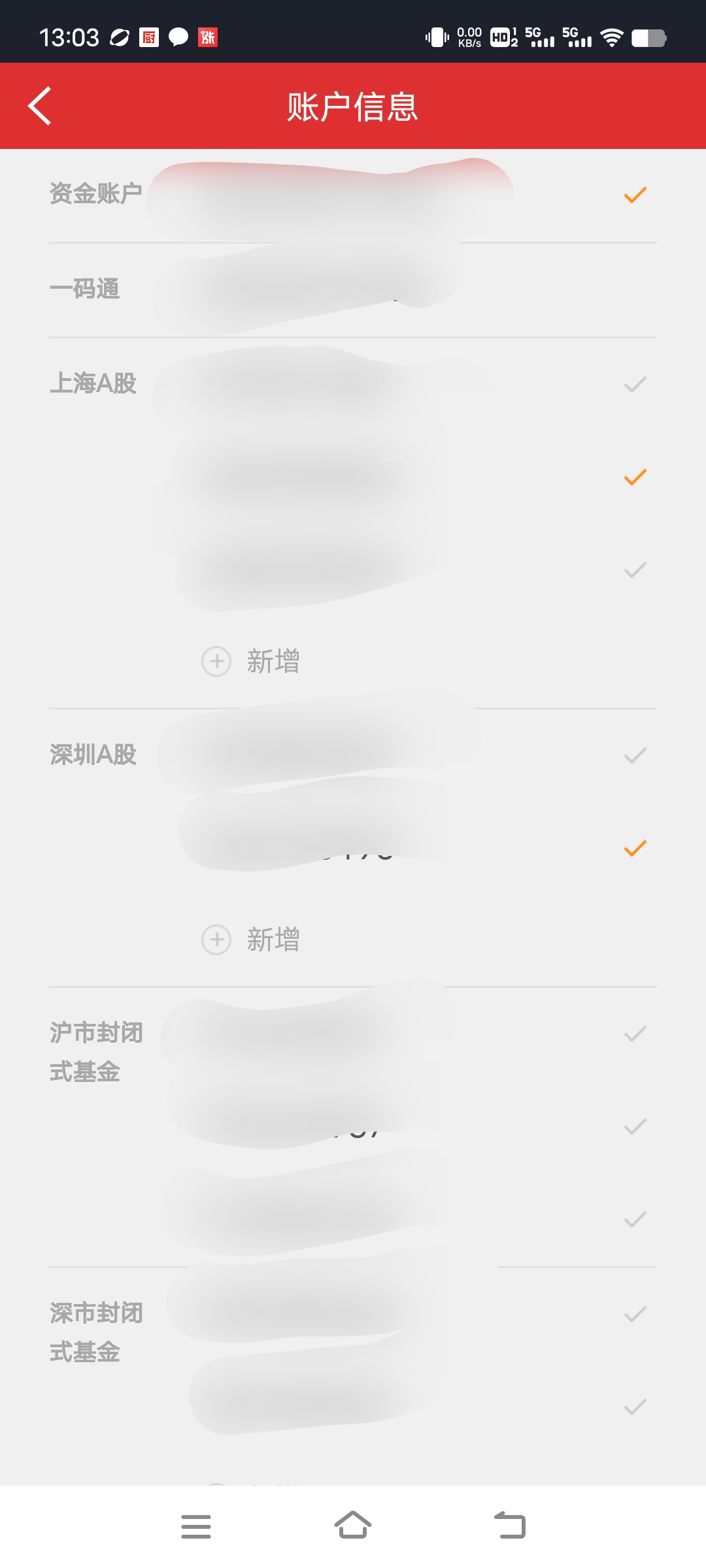The height and width of the screenshot is (1568, 706).
Task: Tap 新增 under 深圳A股 section
Action: click(252, 939)
